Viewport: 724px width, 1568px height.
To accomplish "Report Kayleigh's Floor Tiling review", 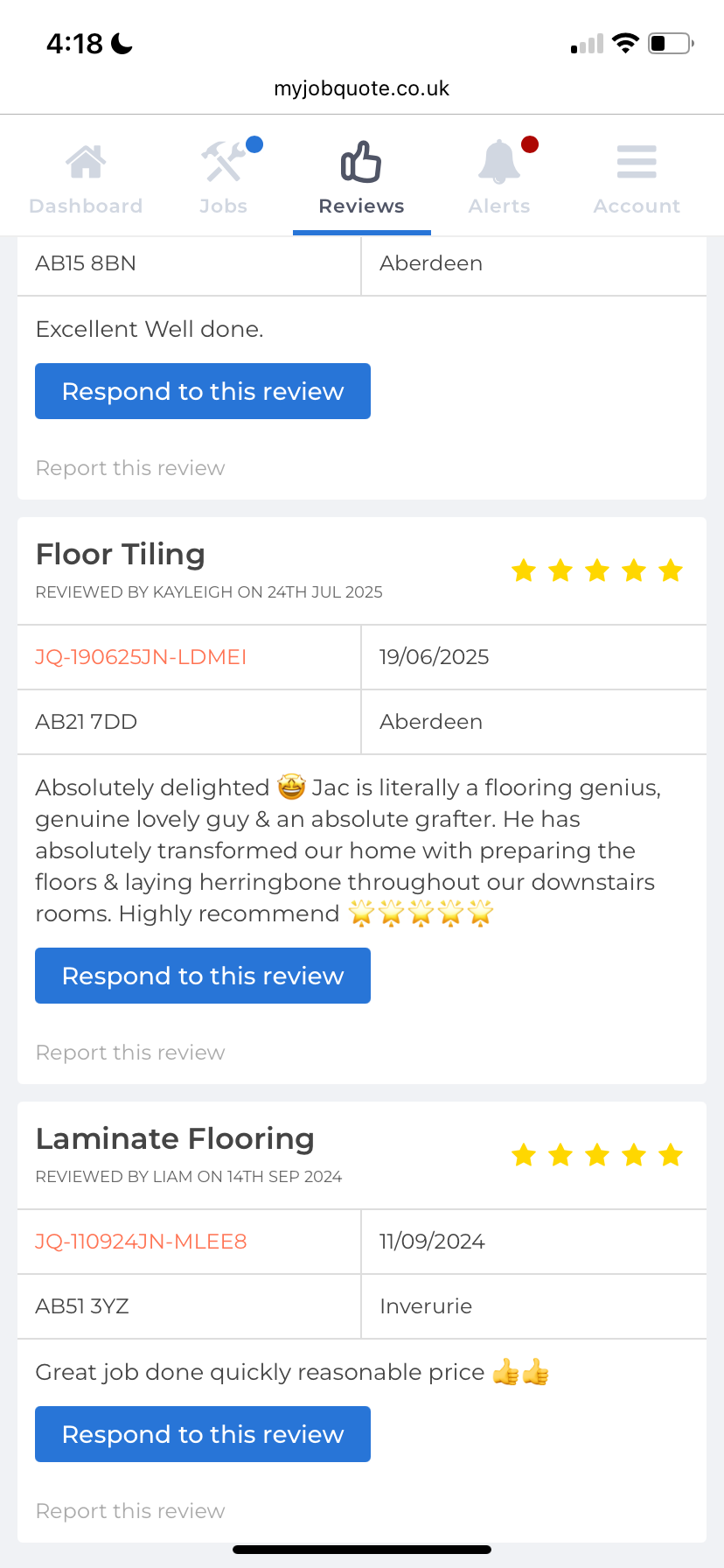I will (x=130, y=1053).
